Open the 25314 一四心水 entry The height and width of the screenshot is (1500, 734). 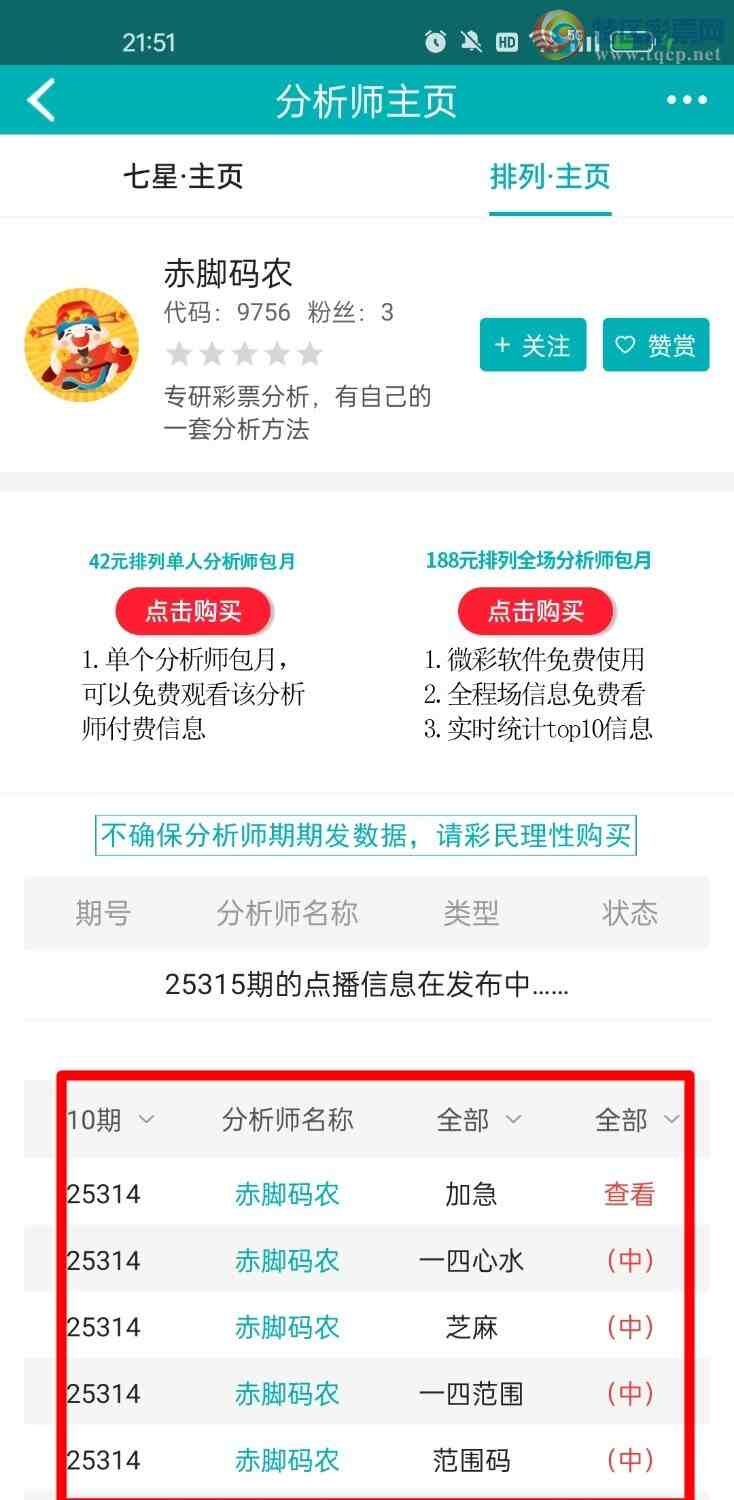471,1260
